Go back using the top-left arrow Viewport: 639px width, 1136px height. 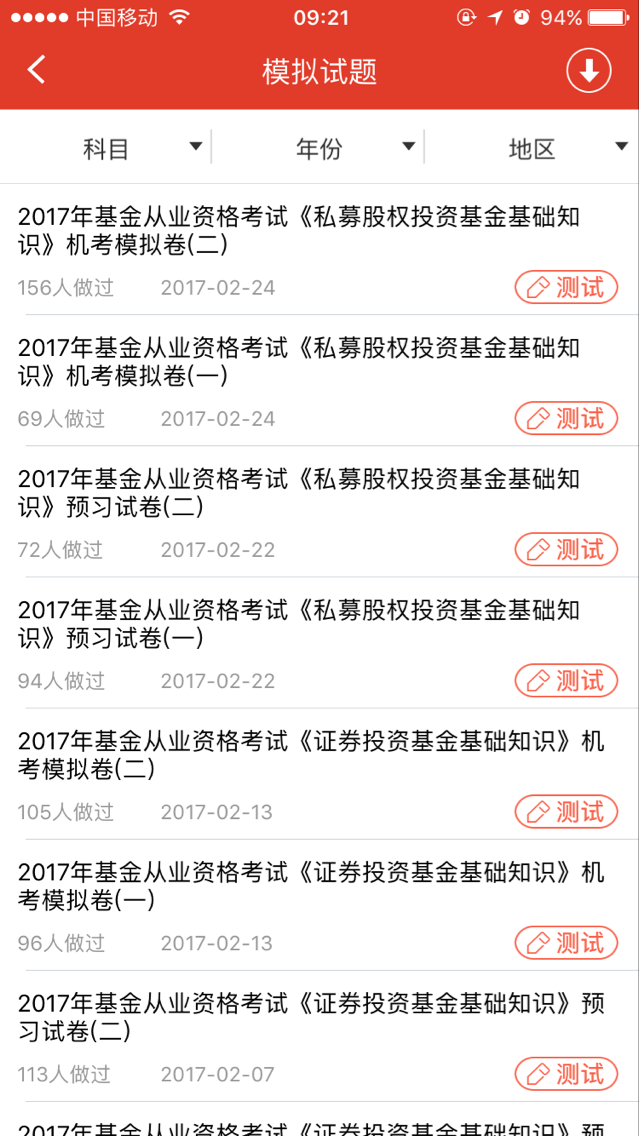tap(36, 70)
